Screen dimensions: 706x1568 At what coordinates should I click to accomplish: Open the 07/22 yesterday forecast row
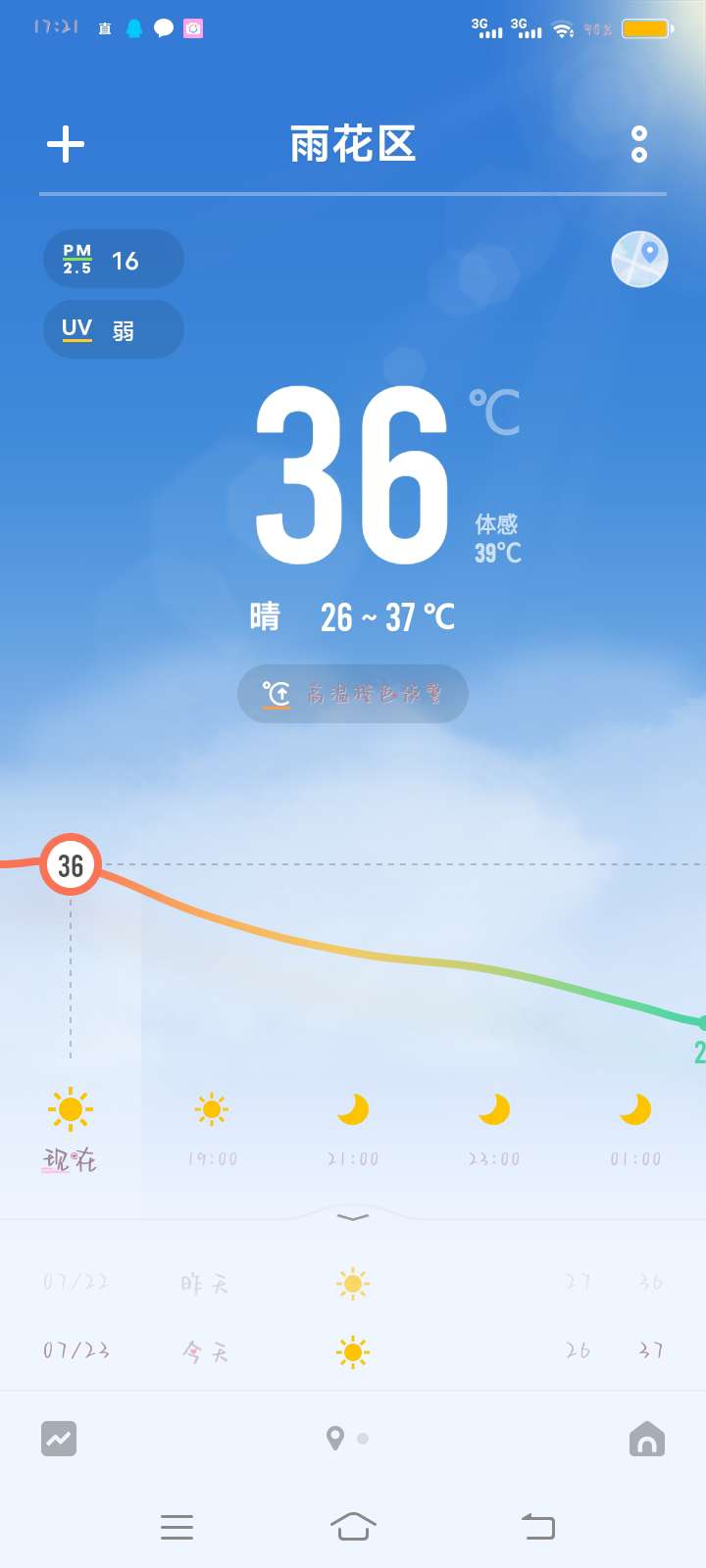click(x=353, y=1283)
